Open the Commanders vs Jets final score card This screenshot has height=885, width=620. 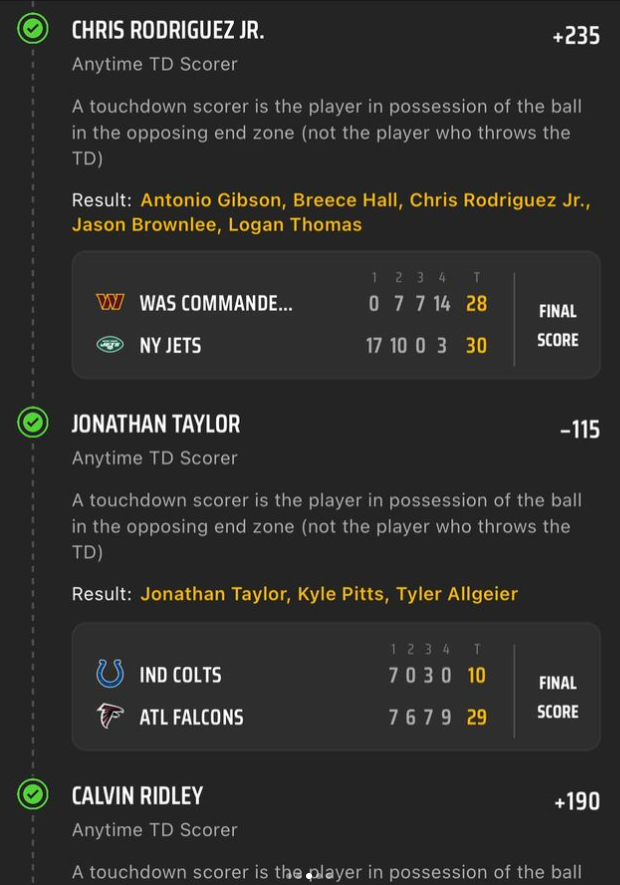click(x=335, y=314)
